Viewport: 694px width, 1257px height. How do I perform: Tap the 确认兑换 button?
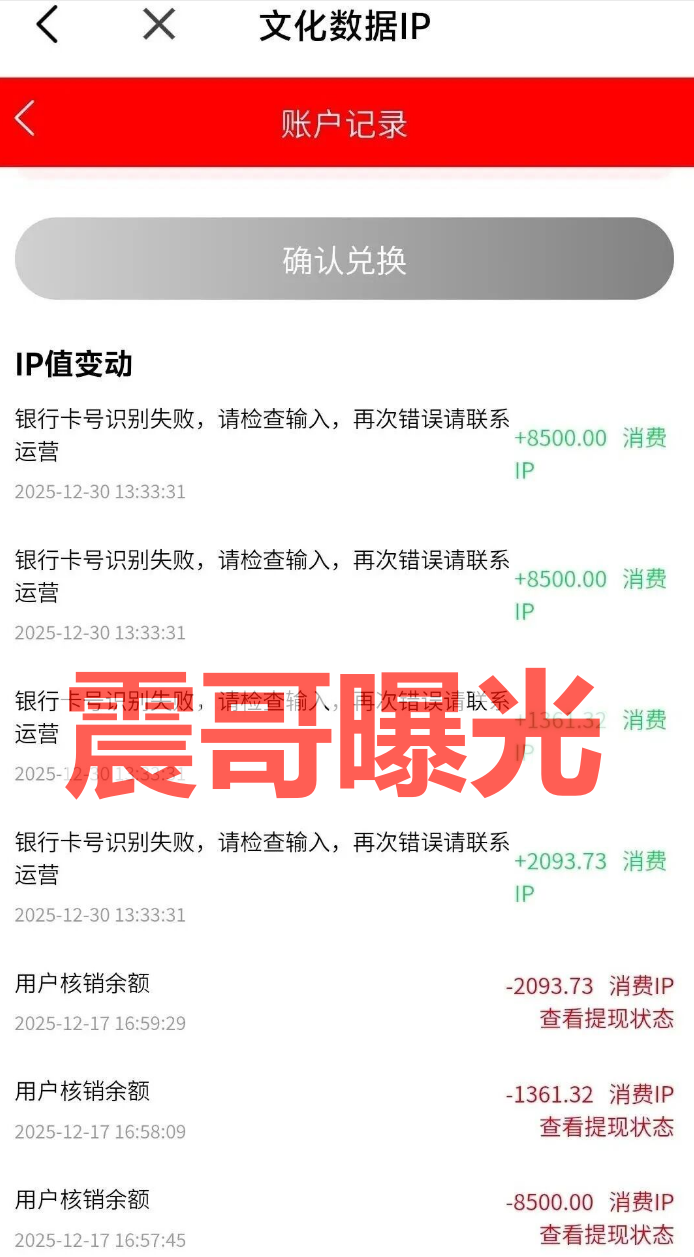(x=344, y=260)
